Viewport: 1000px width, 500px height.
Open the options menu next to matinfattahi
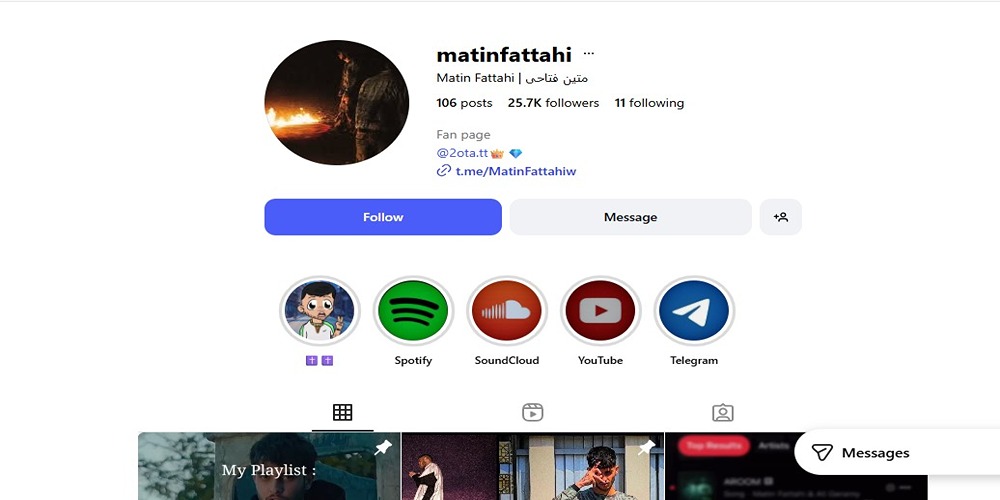pyautogui.click(x=589, y=54)
